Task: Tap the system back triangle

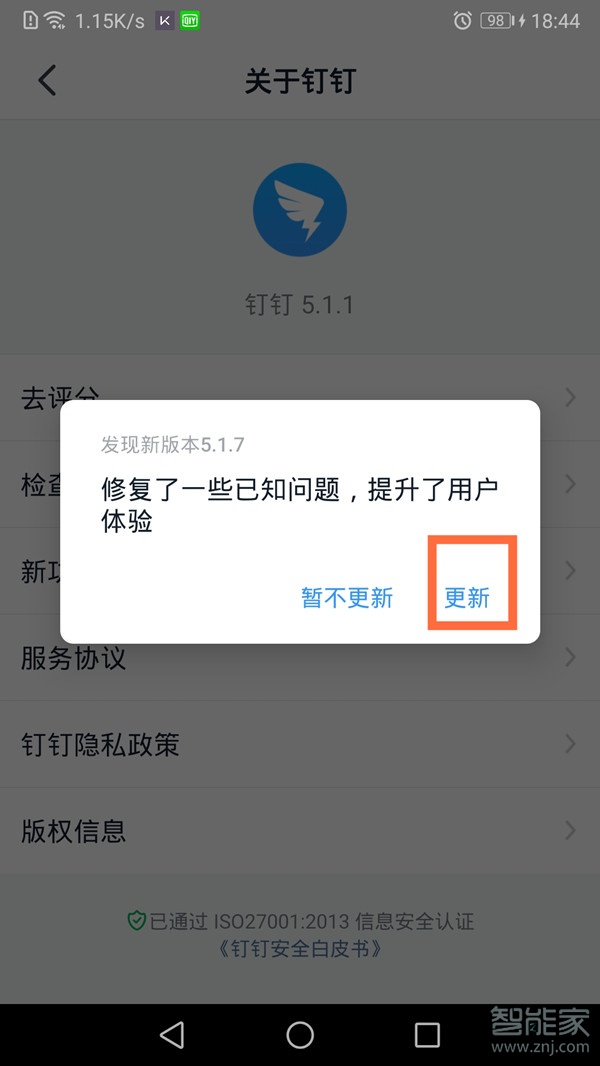Action: click(172, 1034)
